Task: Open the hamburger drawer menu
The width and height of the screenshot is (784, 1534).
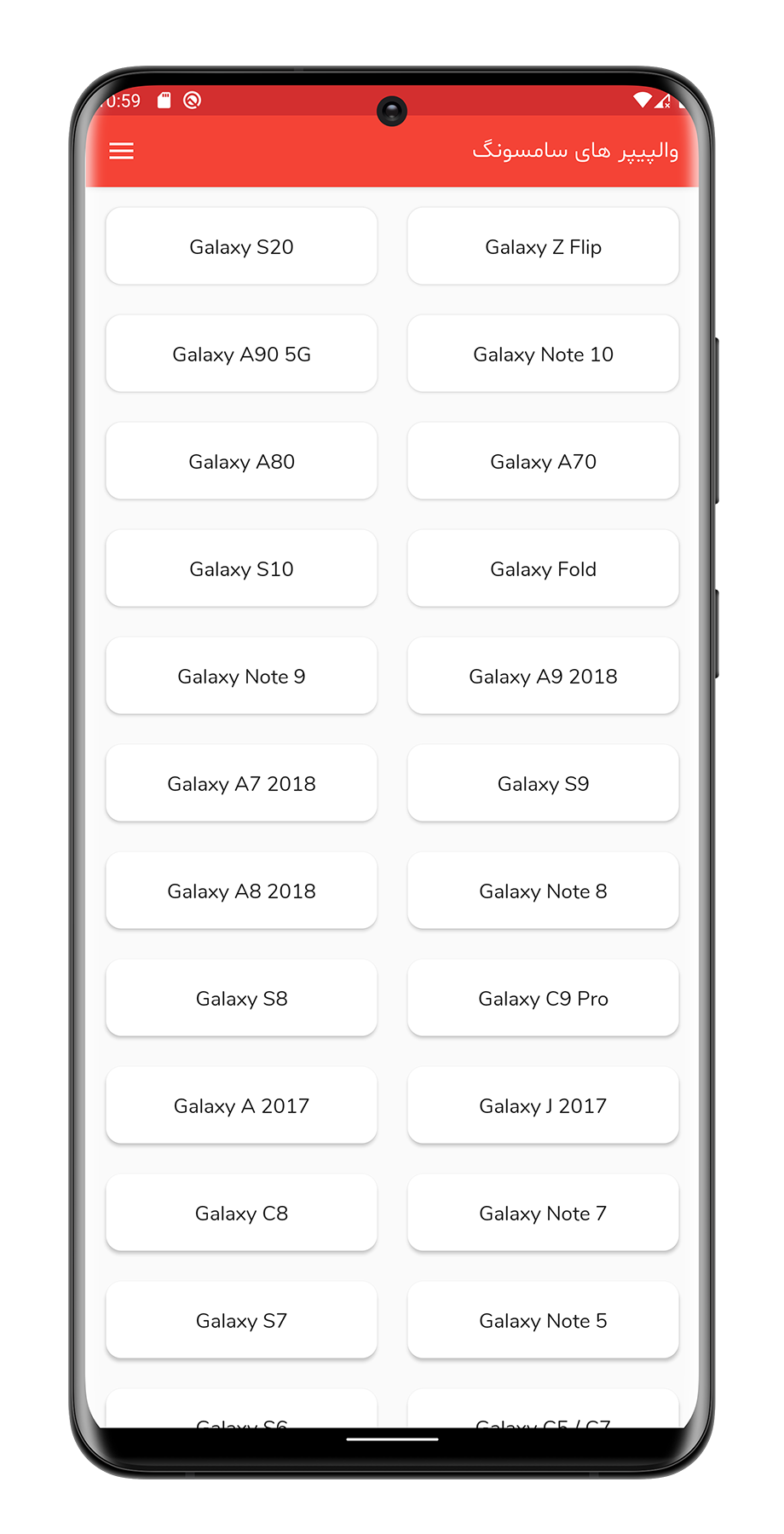Action: pos(121,152)
